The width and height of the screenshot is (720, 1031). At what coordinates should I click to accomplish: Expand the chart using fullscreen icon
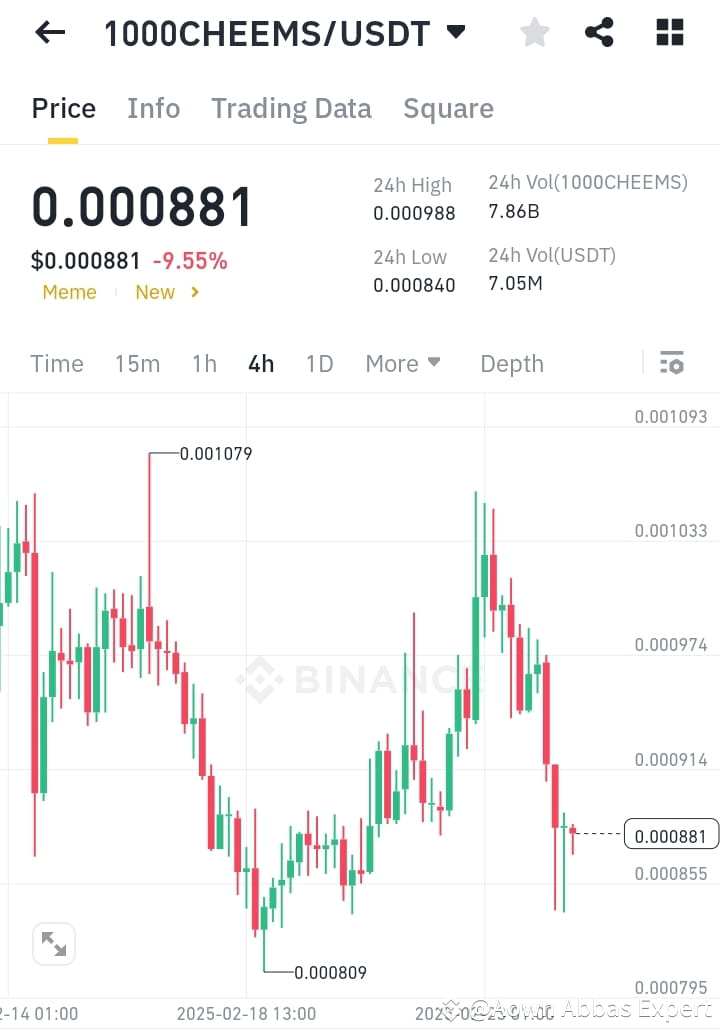[53, 943]
